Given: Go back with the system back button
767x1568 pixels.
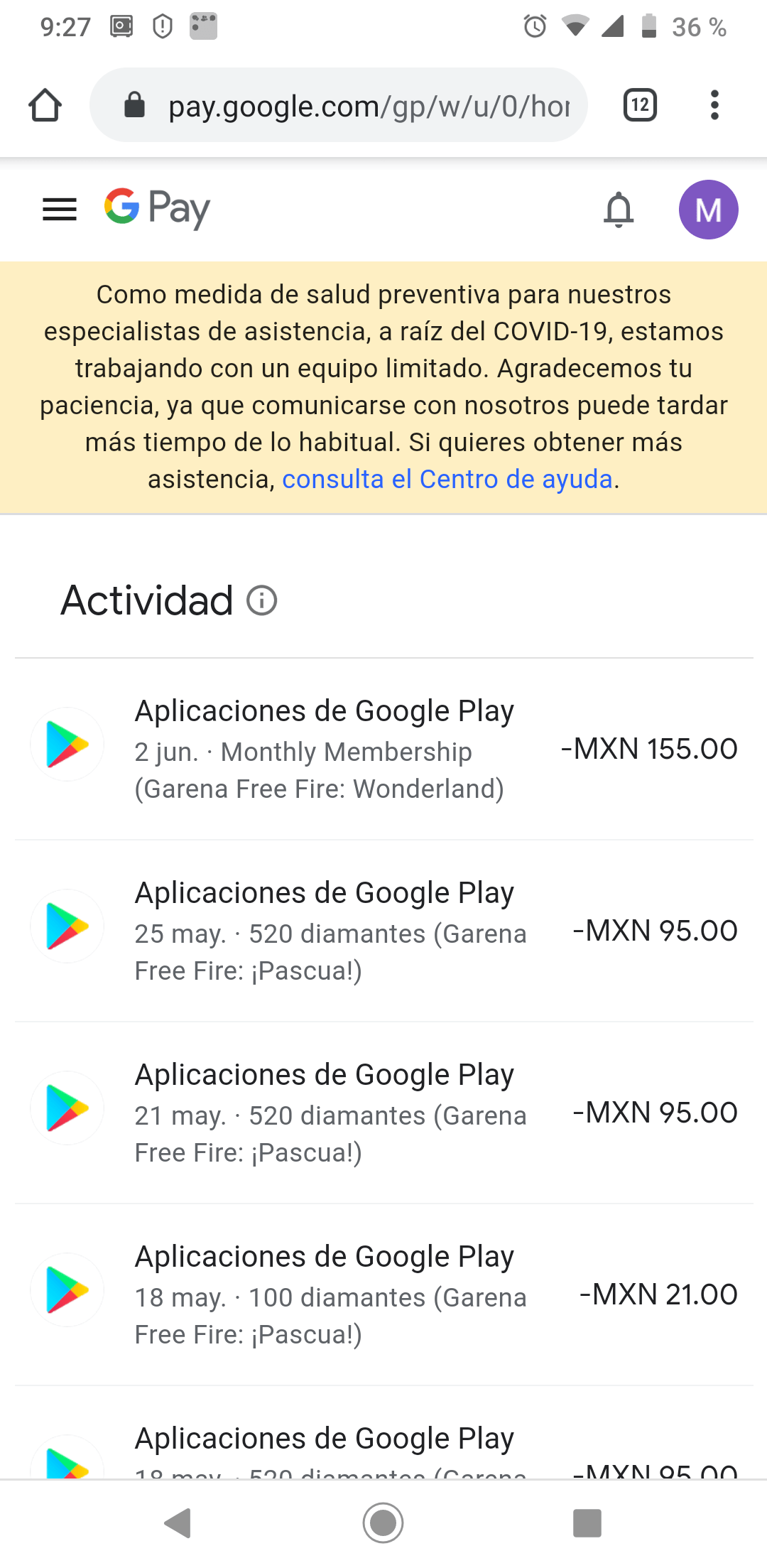Looking at the screenshot, I should [178, 1523].
